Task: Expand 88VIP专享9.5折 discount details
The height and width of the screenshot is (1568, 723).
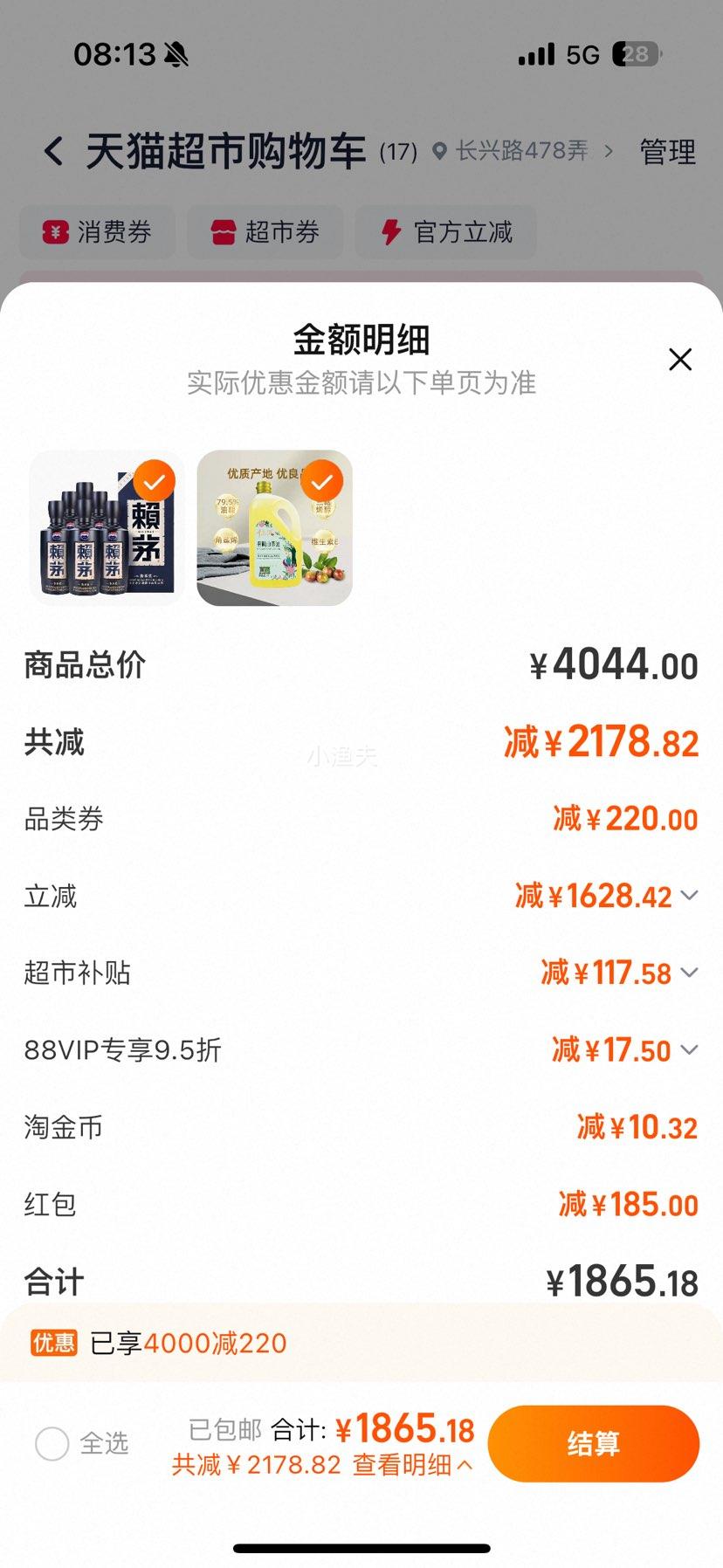Action: click(691, 1049)
